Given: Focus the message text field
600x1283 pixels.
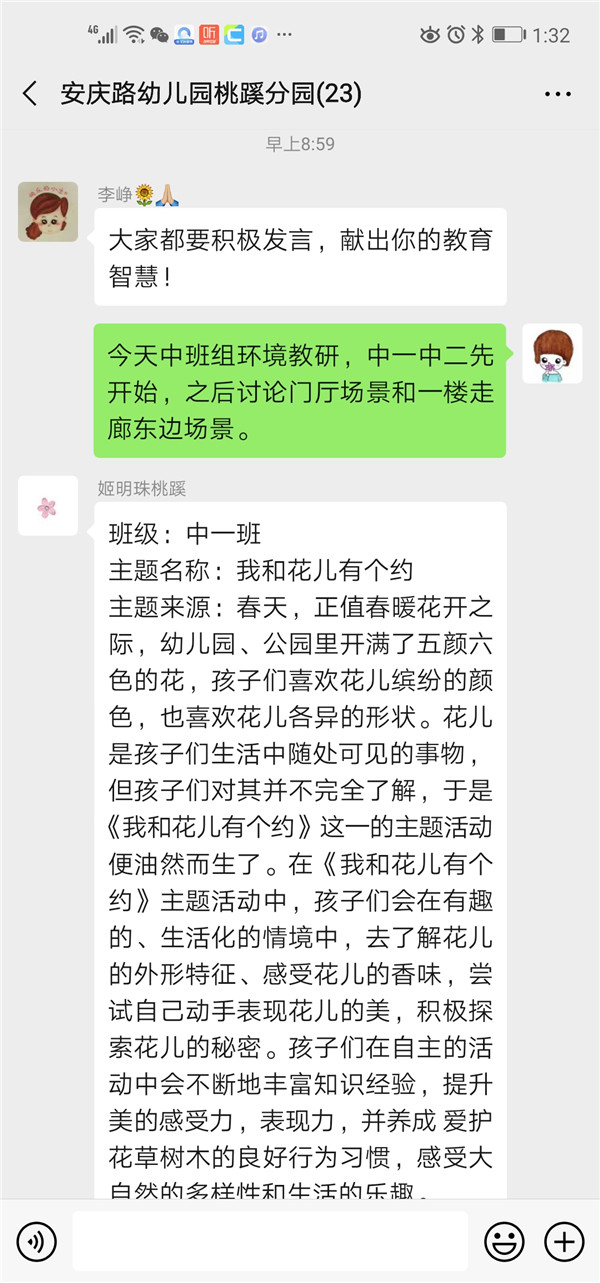Looking at the screenshot, I should [x=270, y=1242].
